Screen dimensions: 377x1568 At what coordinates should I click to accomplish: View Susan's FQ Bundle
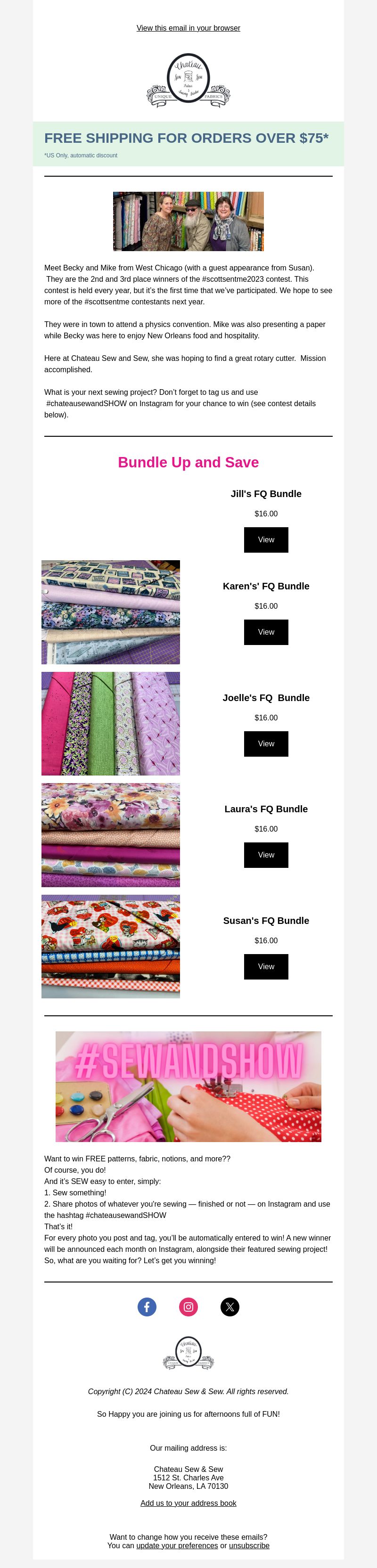(x=265, y=967)
